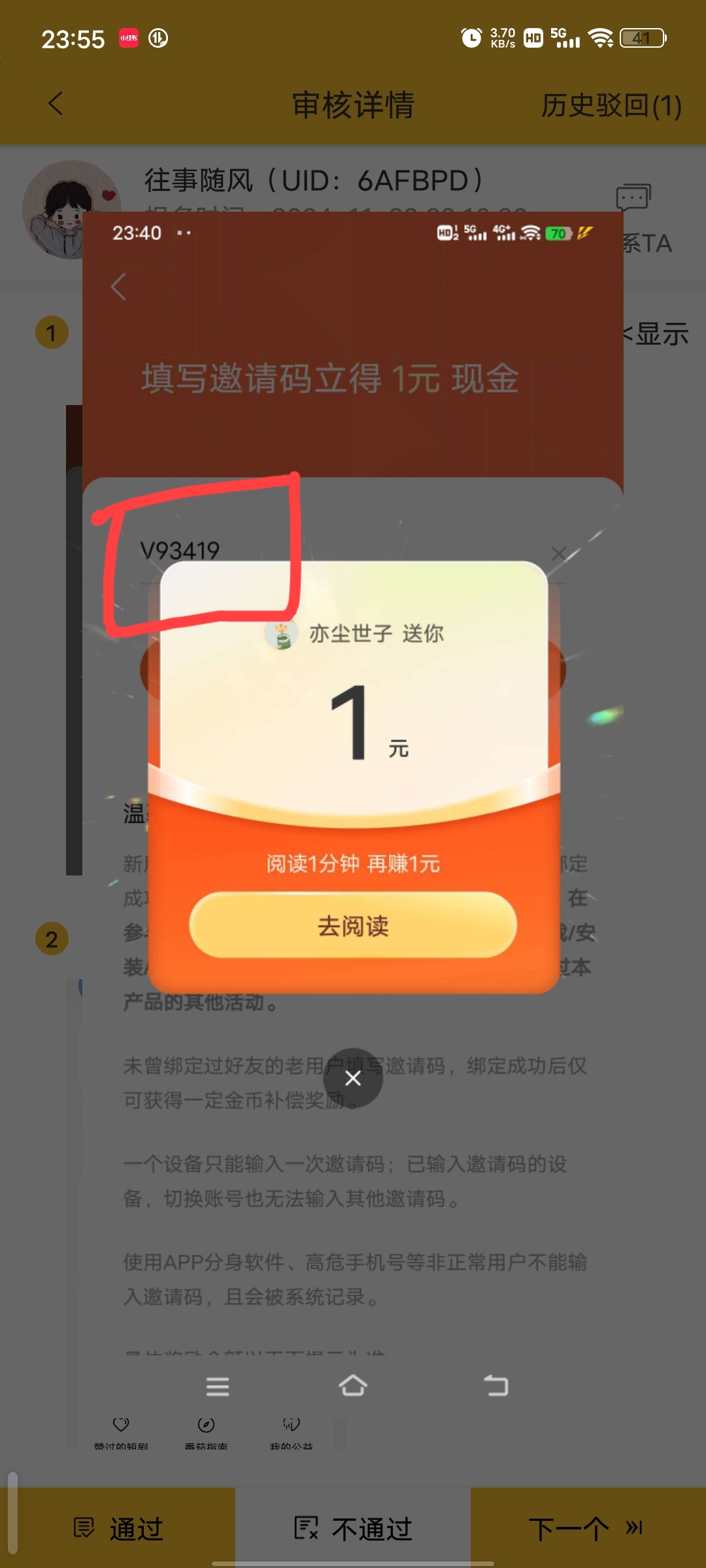Open 历史驳回(1) records
The width and height of the screenshot is (706, 1568).
[x=611, y=105]
